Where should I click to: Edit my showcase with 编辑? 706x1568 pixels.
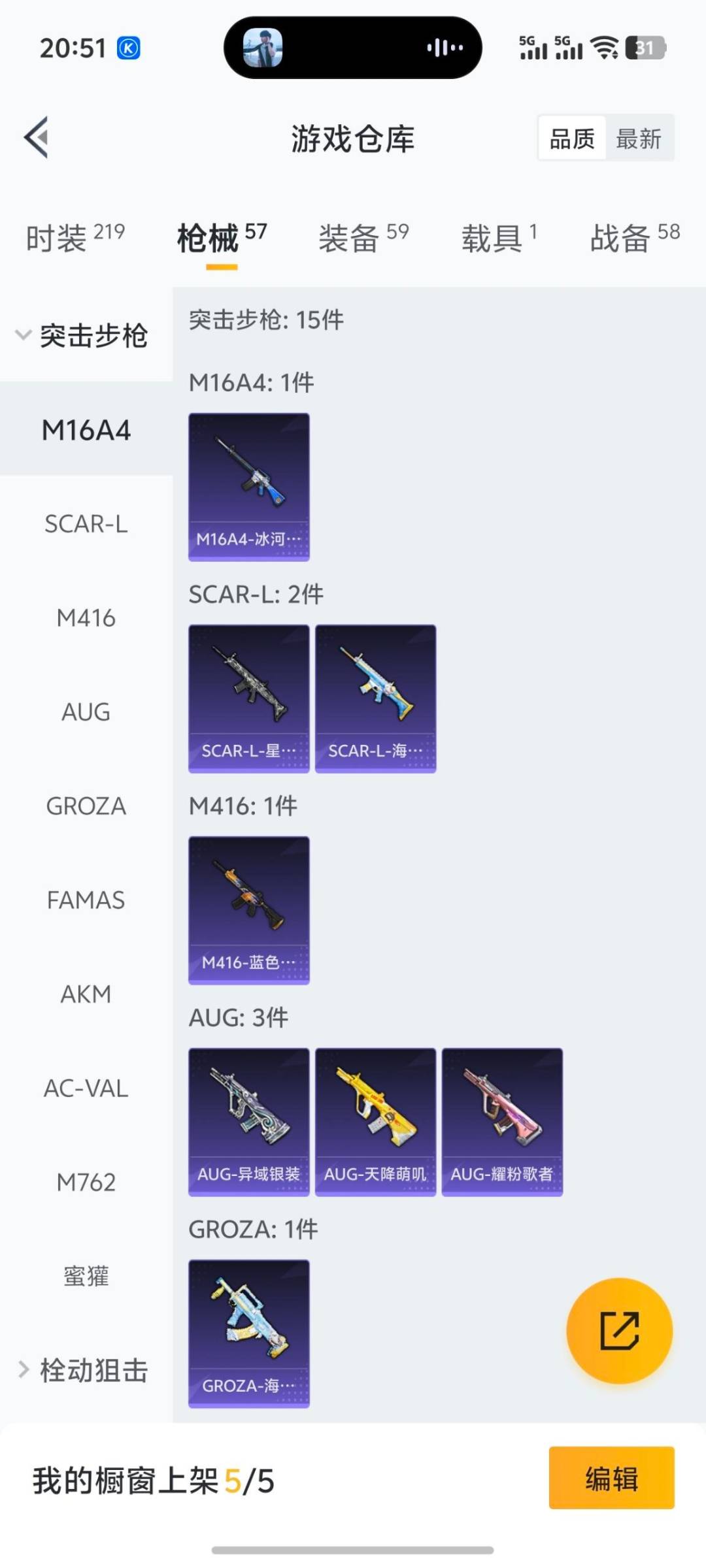(611, 1478)
